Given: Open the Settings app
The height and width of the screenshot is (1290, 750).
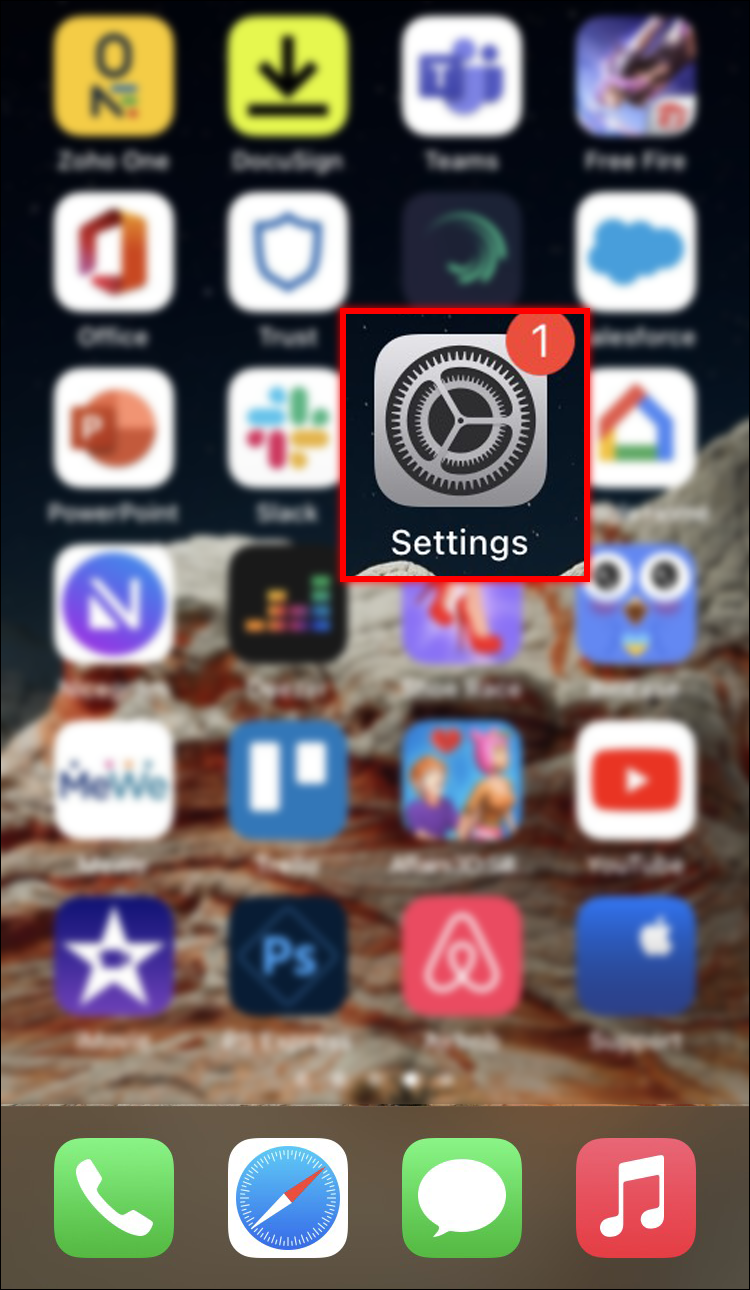Looking at the screenshot, I should [x=461, y=420].
